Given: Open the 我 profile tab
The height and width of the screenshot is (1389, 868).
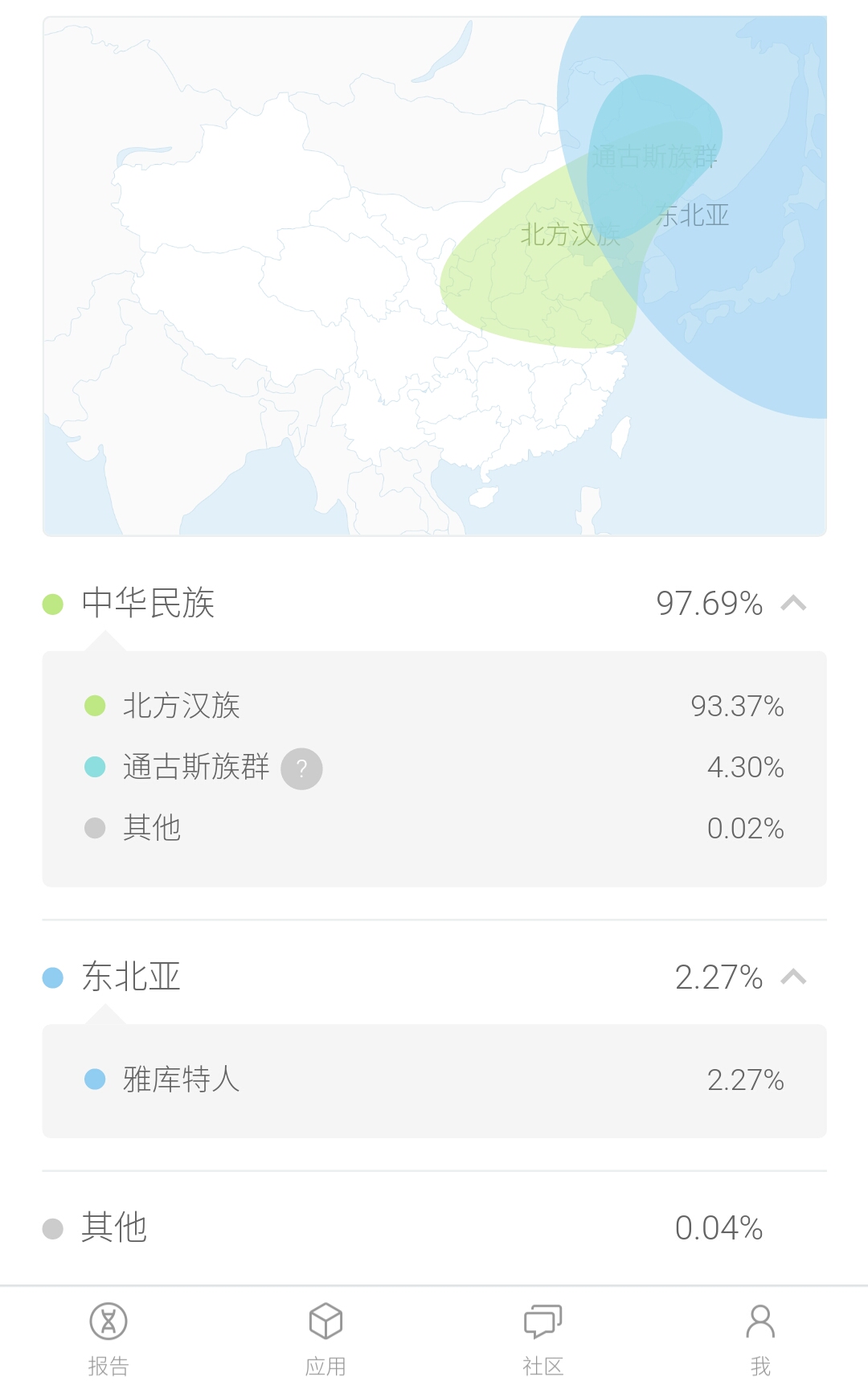Looking at the screenshot, I should pos(760,1338).
